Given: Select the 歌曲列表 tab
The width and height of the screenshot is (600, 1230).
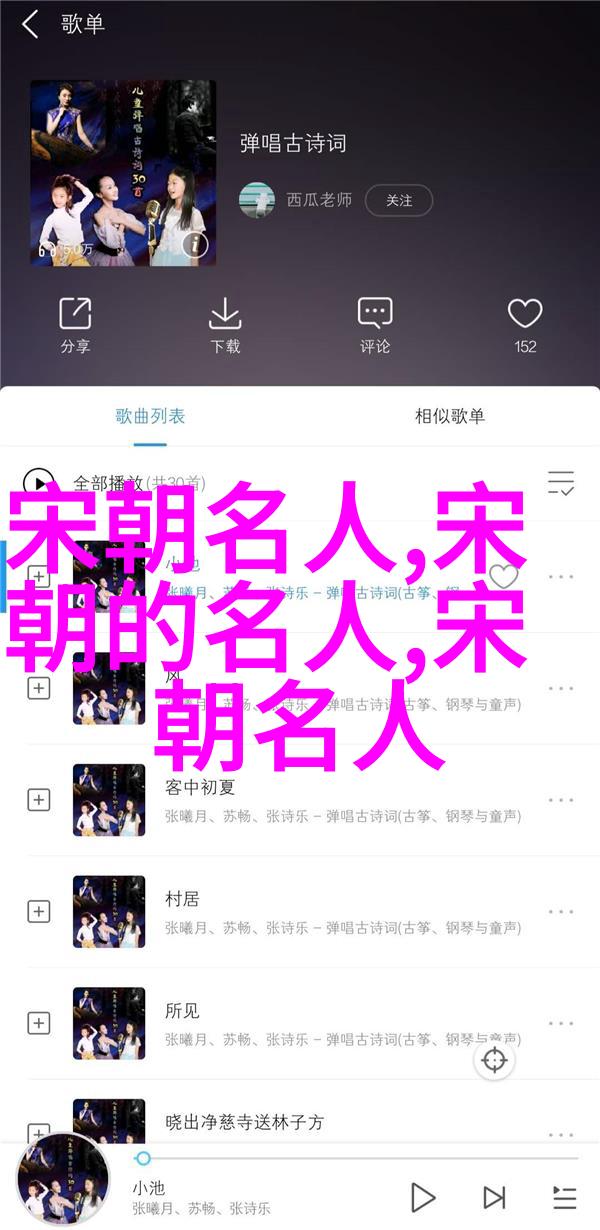Looking at the screenshot, I should click(x=150, y=416).
